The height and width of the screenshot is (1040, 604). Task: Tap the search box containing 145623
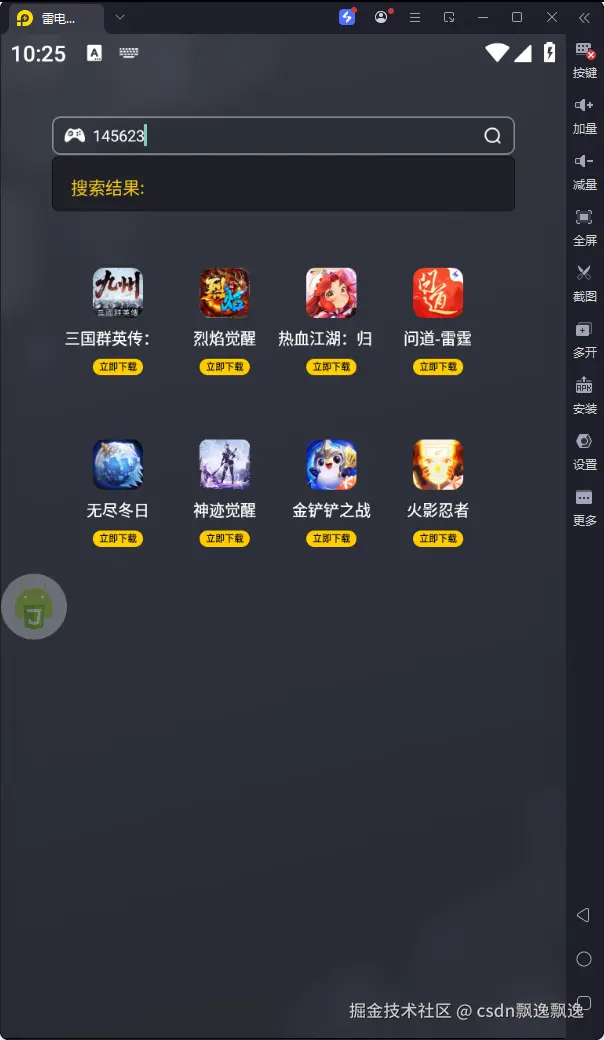(270, 136)
